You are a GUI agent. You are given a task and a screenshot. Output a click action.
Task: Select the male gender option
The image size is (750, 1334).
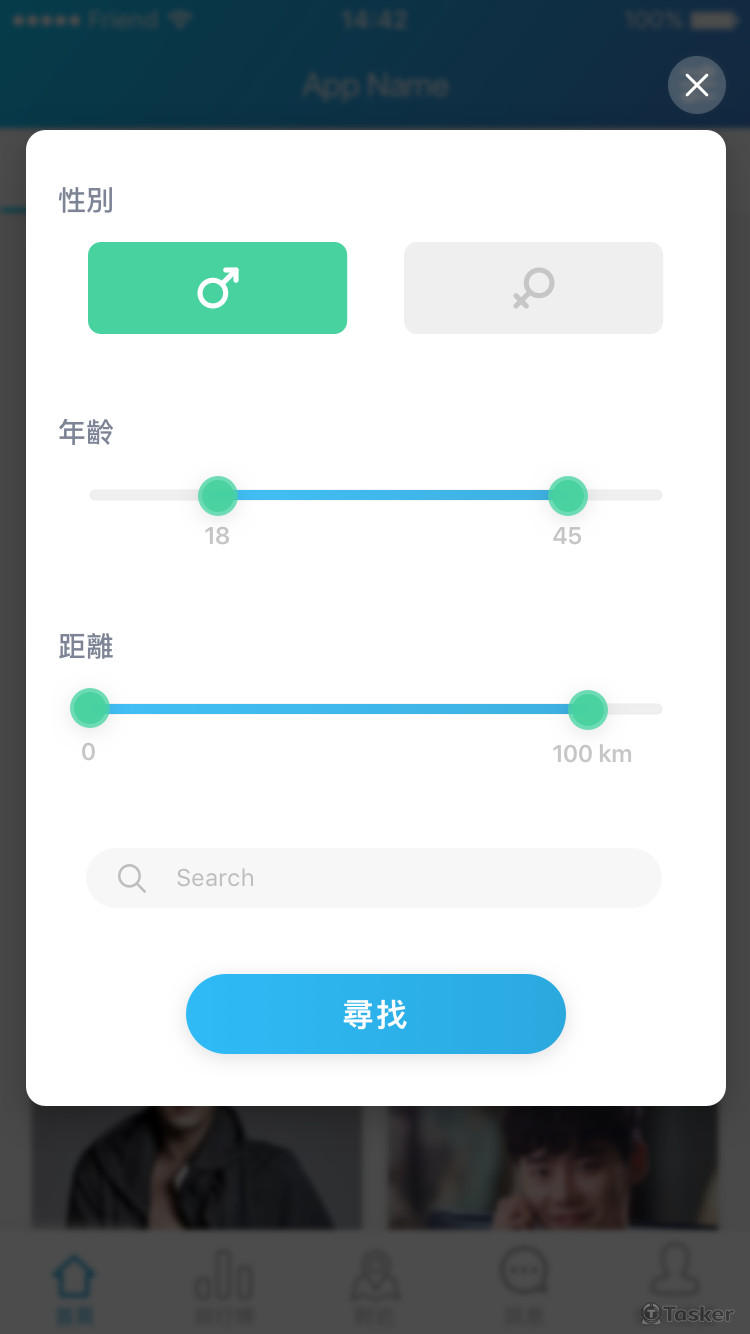coord(217,288)
